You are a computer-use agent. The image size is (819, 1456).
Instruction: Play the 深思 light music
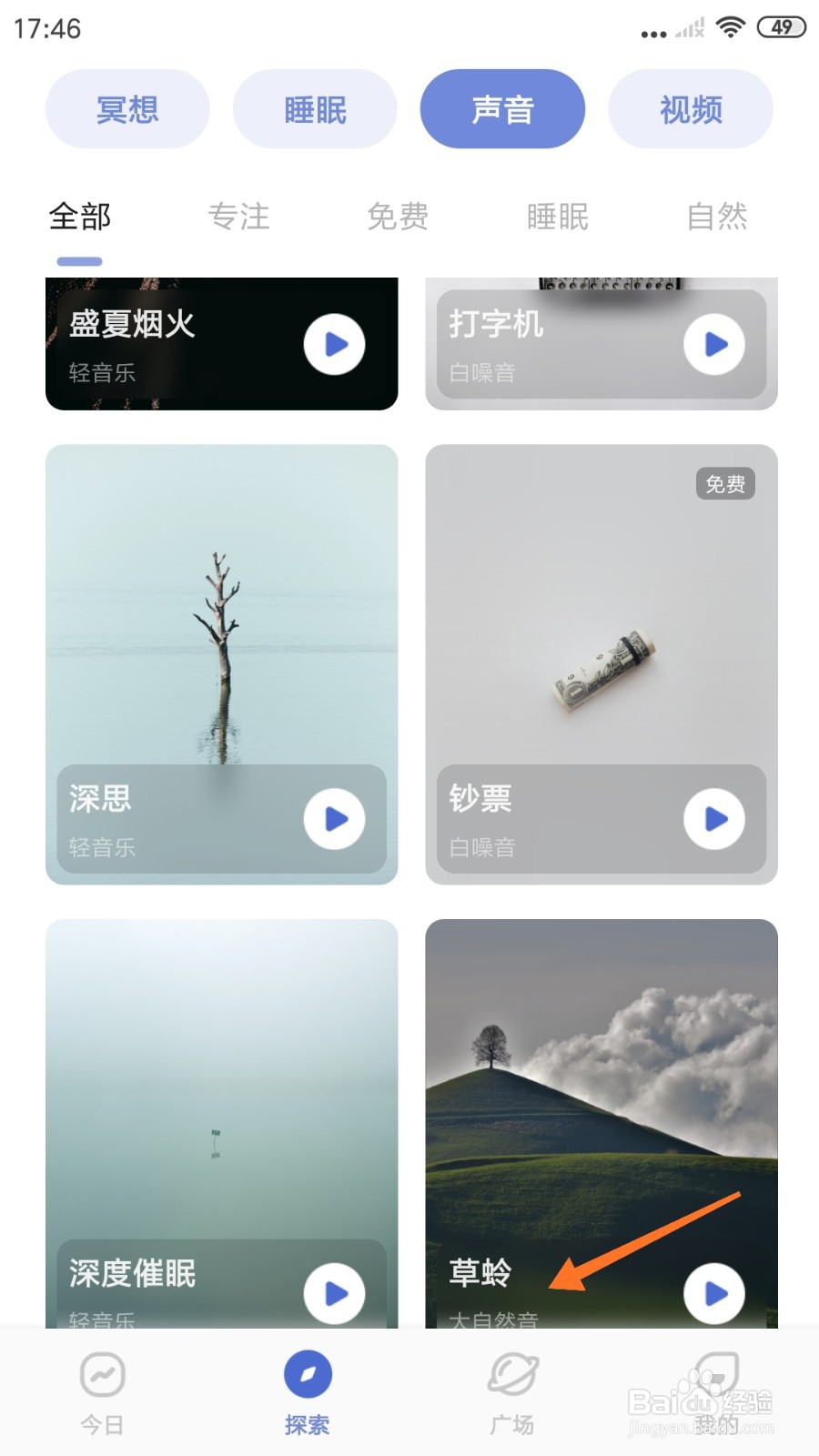tap(334, 819)
